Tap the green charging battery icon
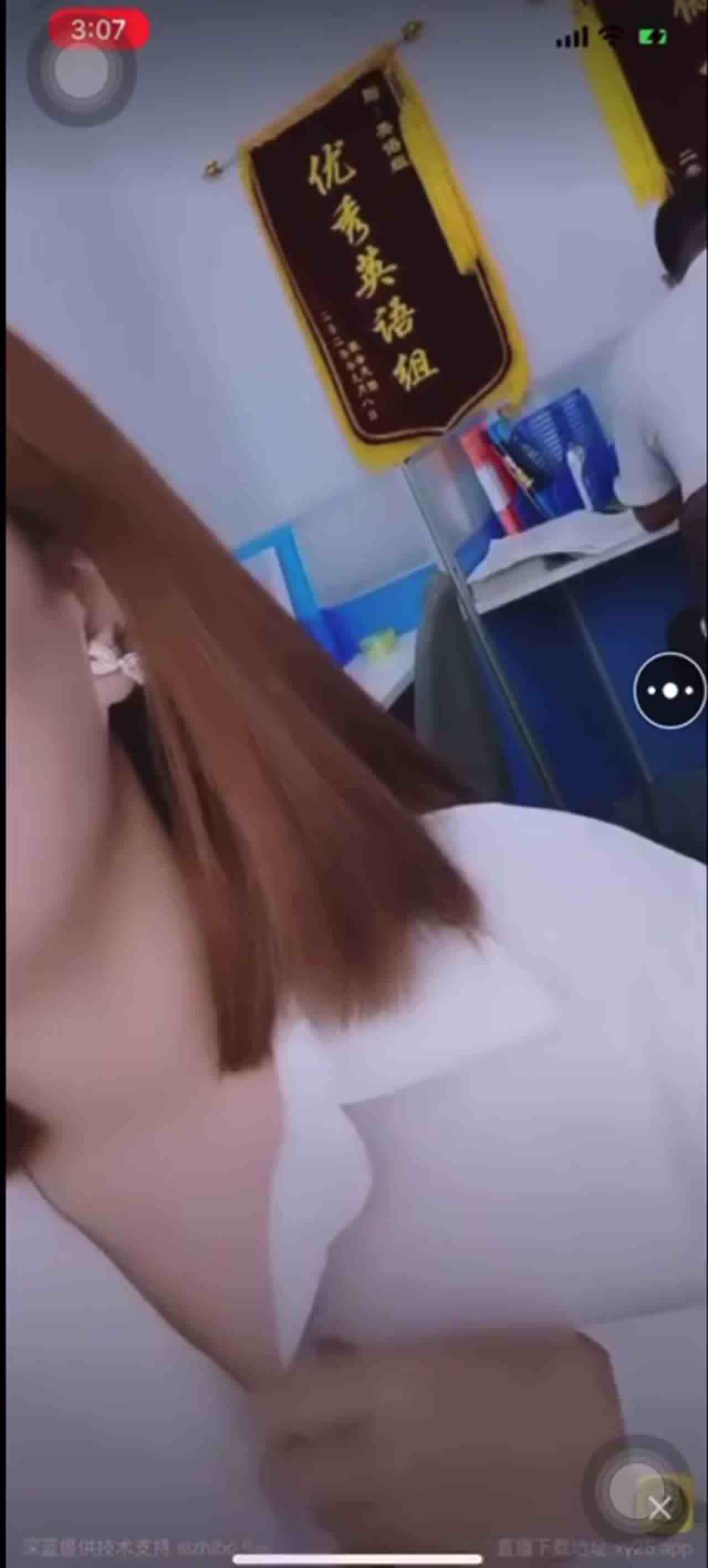The width and height of the screenshot is (708, 1568). [652, 38]
